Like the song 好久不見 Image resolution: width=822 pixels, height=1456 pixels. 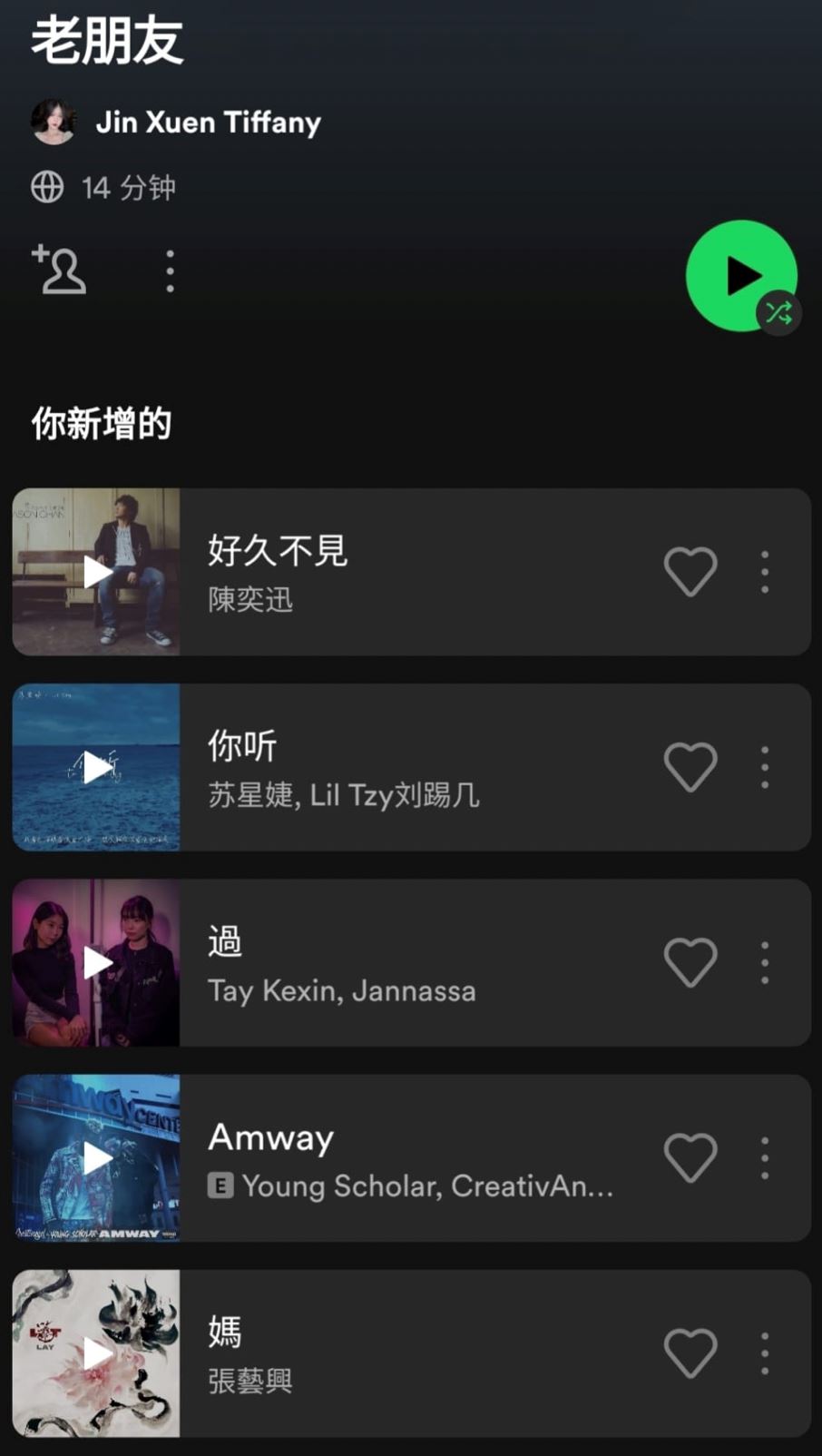pyautogui.click(x=690, y=572)
